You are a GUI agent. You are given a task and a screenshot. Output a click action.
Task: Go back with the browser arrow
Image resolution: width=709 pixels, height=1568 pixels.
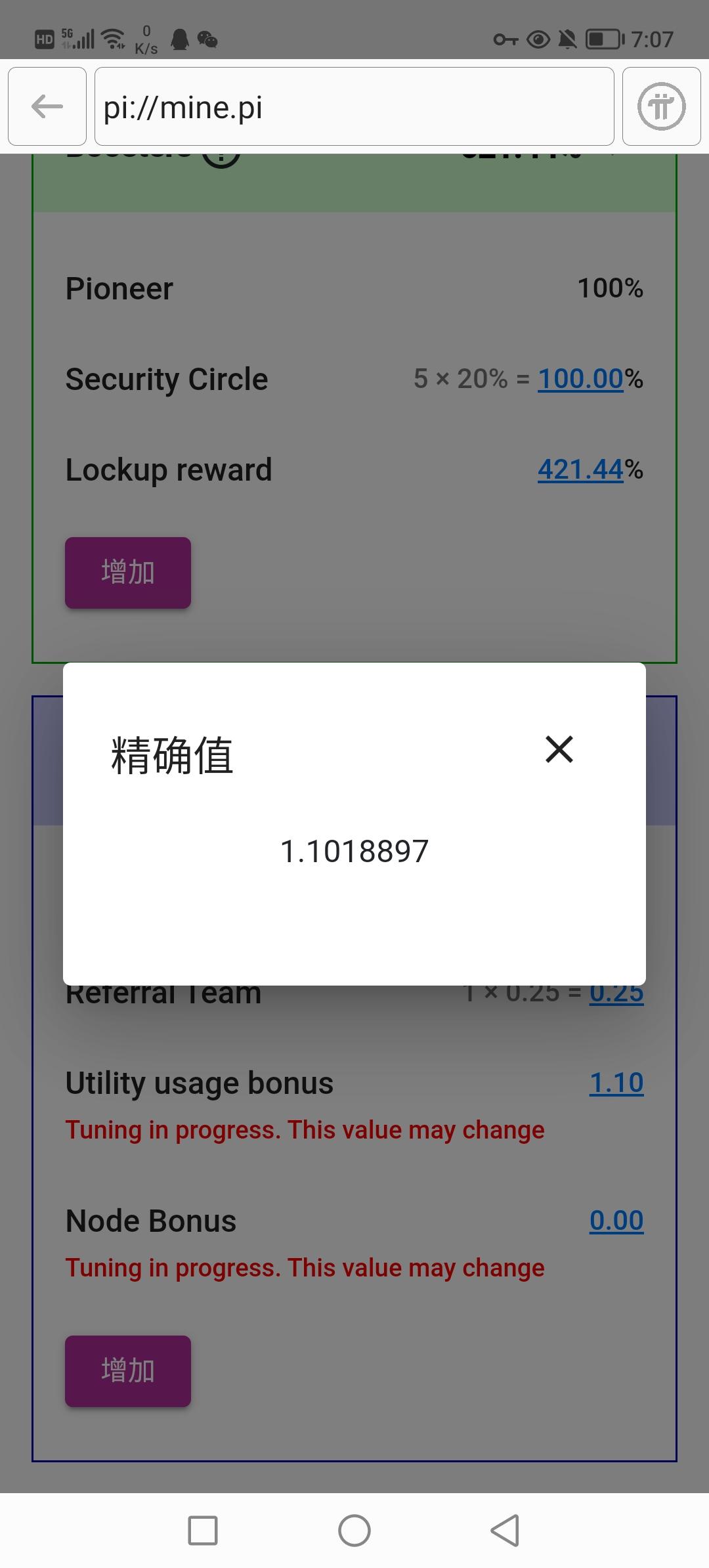click(x=47, y=106)
